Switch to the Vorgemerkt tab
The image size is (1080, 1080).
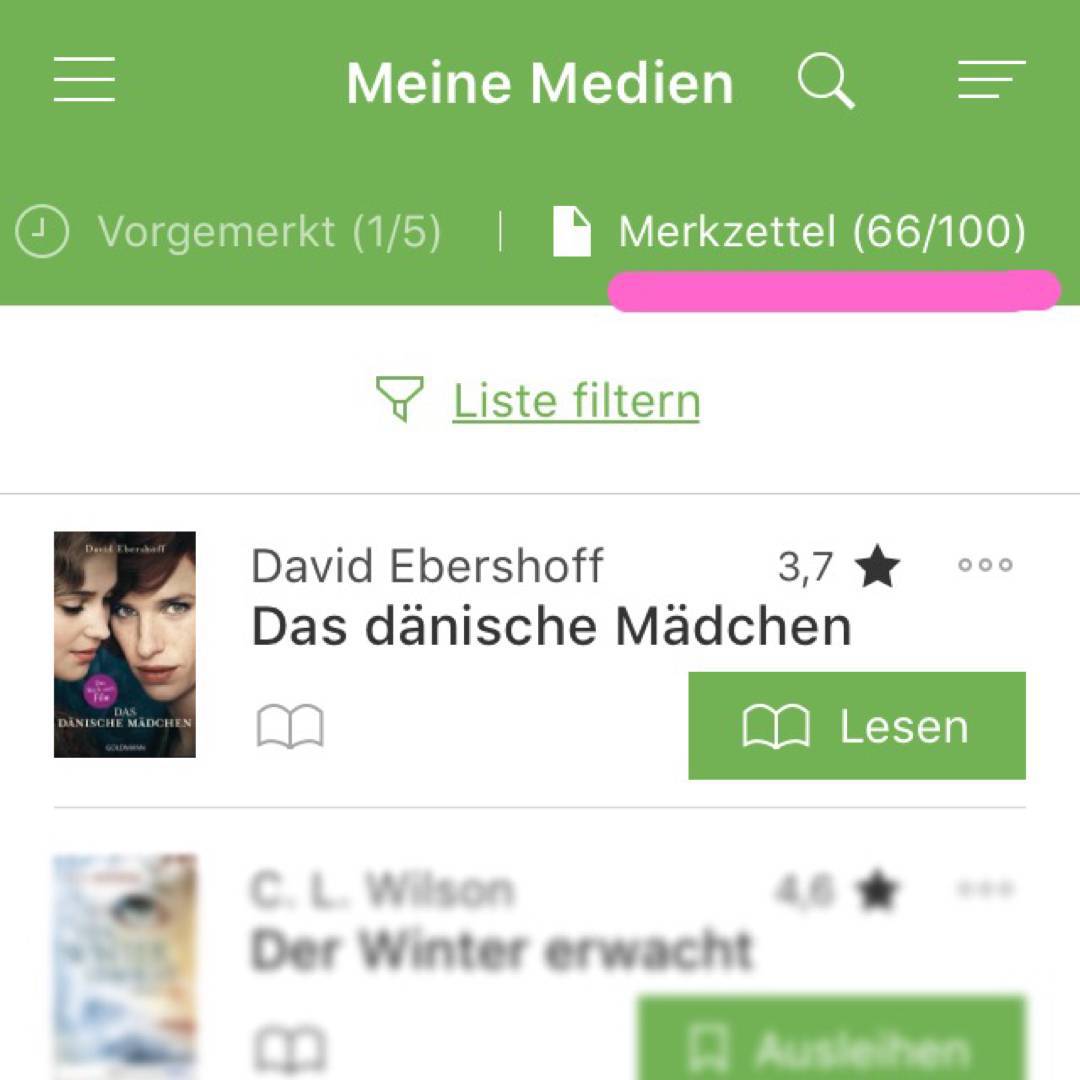click(230, 232)
